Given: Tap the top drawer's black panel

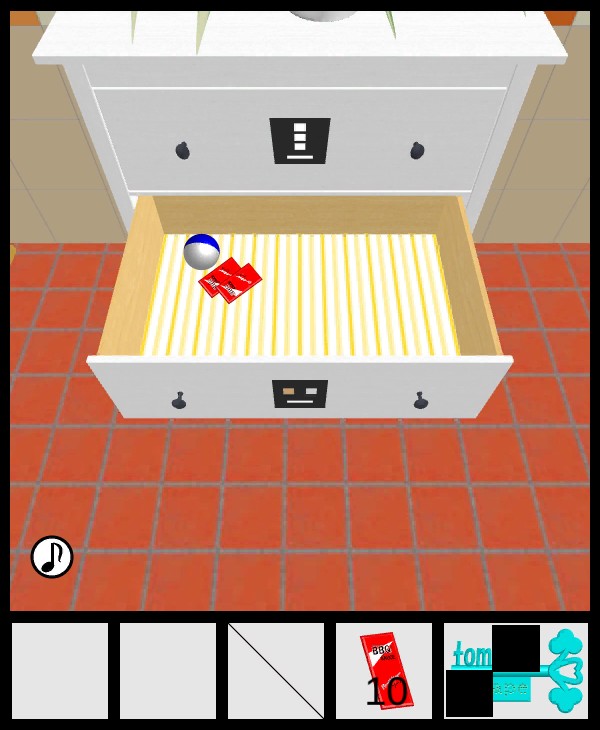Looking at the screenshot, I should pos(299,140).
